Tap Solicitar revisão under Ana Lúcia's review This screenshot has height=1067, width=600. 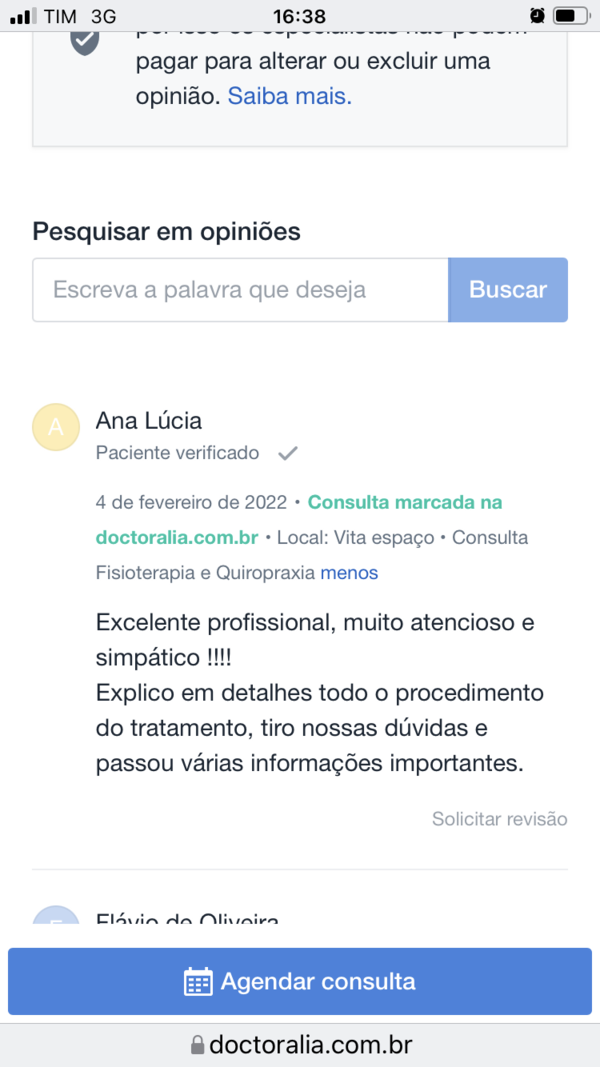pos(499,818)
